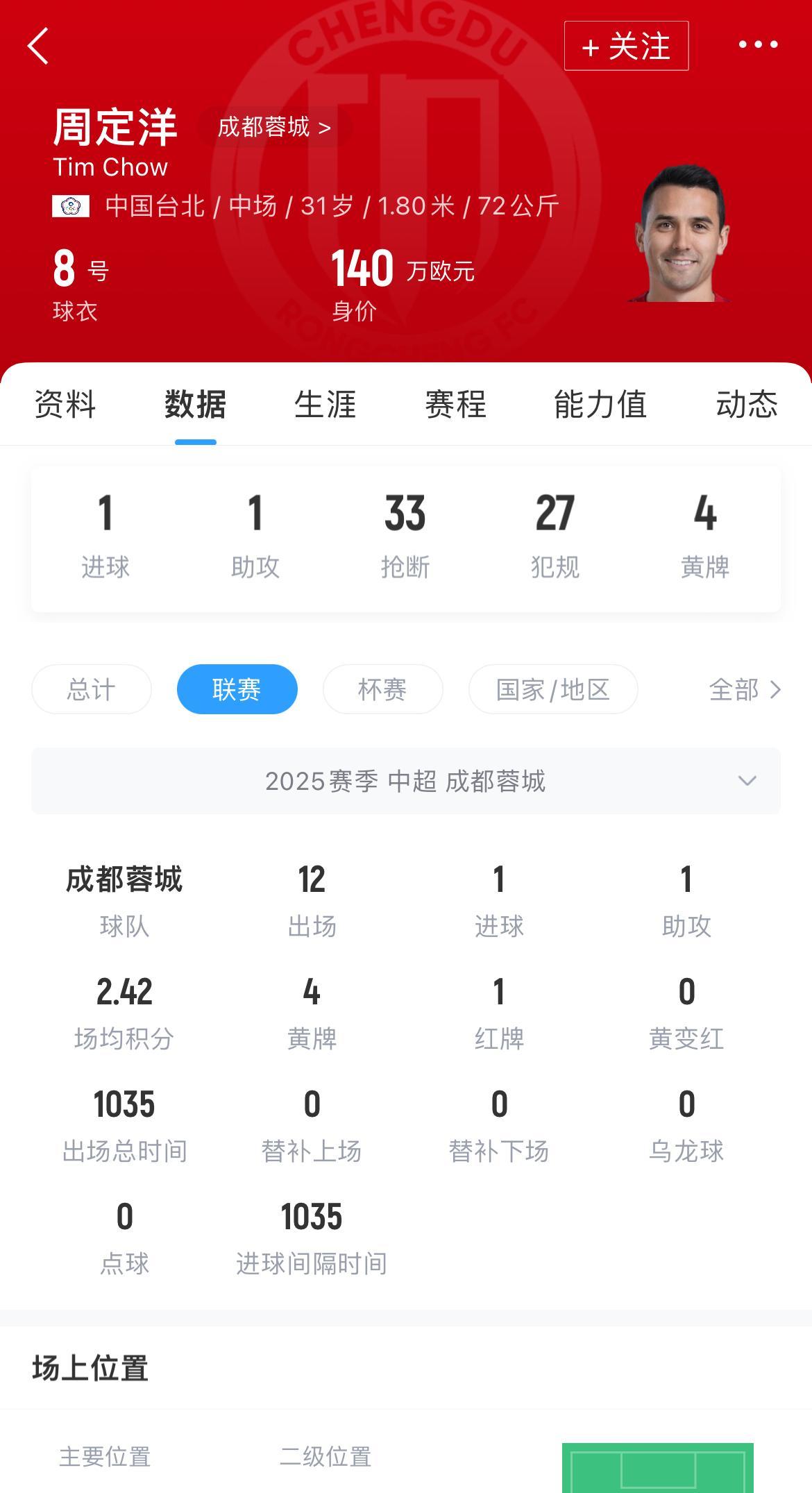Viewport: 812px width, 1493px height.
Task: Click the 1035 出场总时间 stat value
Action: click(124, 1105)
